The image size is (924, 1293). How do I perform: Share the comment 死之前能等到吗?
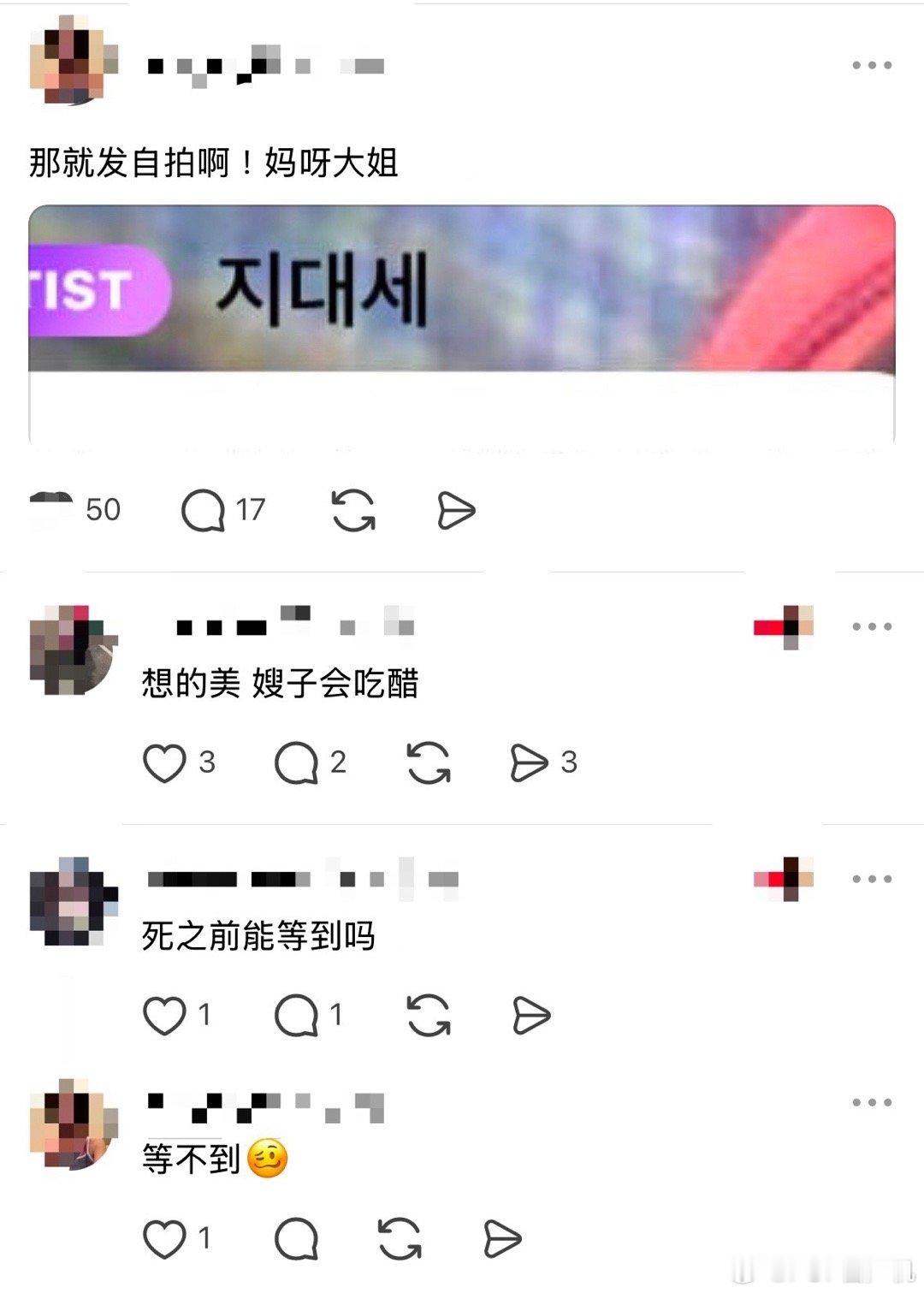coord(530,1017)
